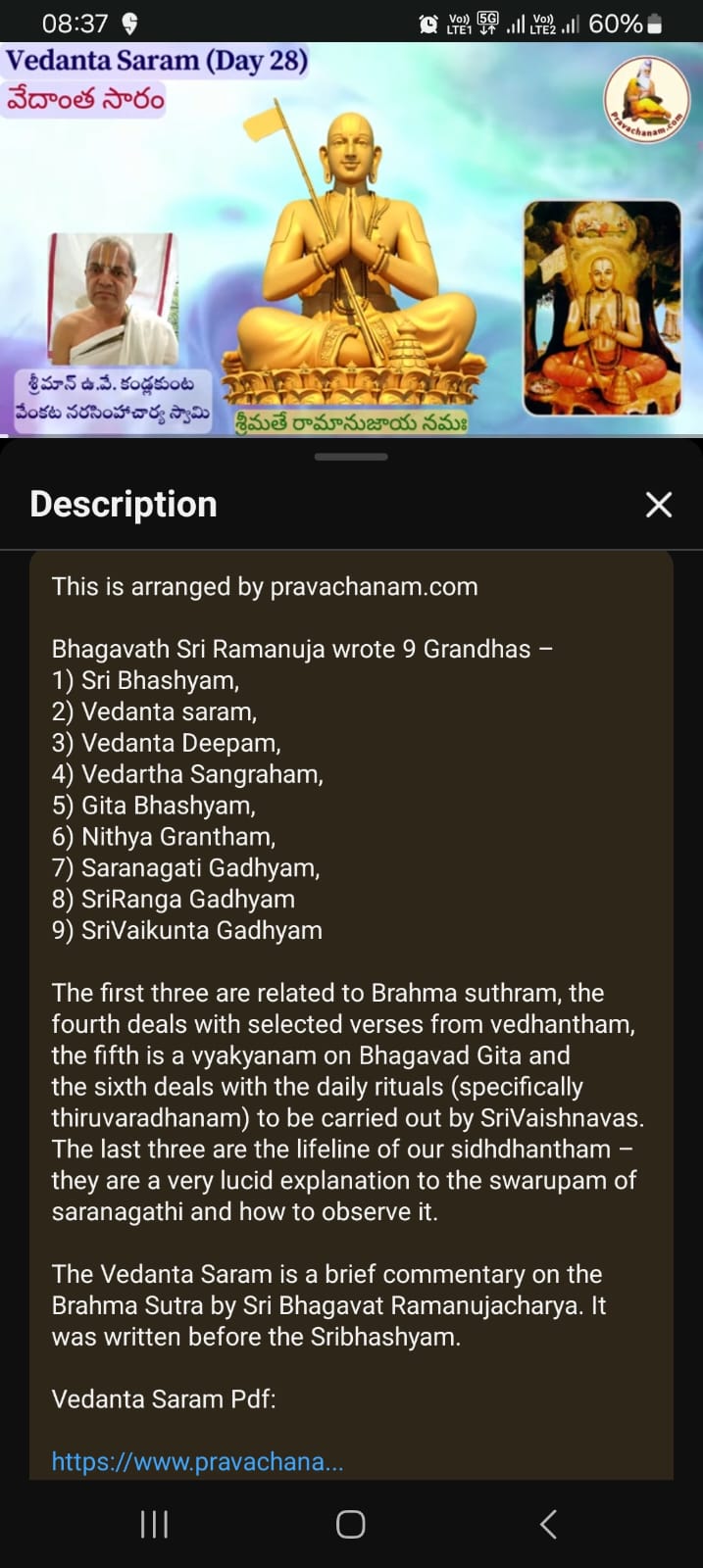The height and width of the screenshot is (1568, 703).
Task: Close the Description panel
Action: (x=659, y=505)
